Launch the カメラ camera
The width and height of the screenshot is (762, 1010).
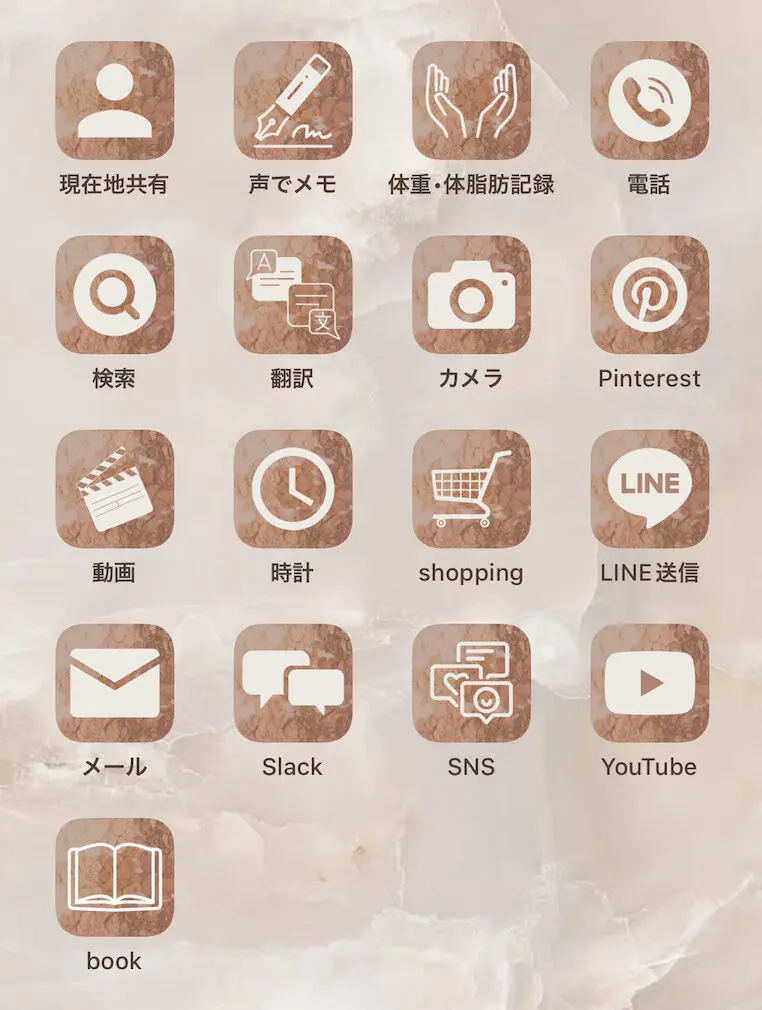471,295
